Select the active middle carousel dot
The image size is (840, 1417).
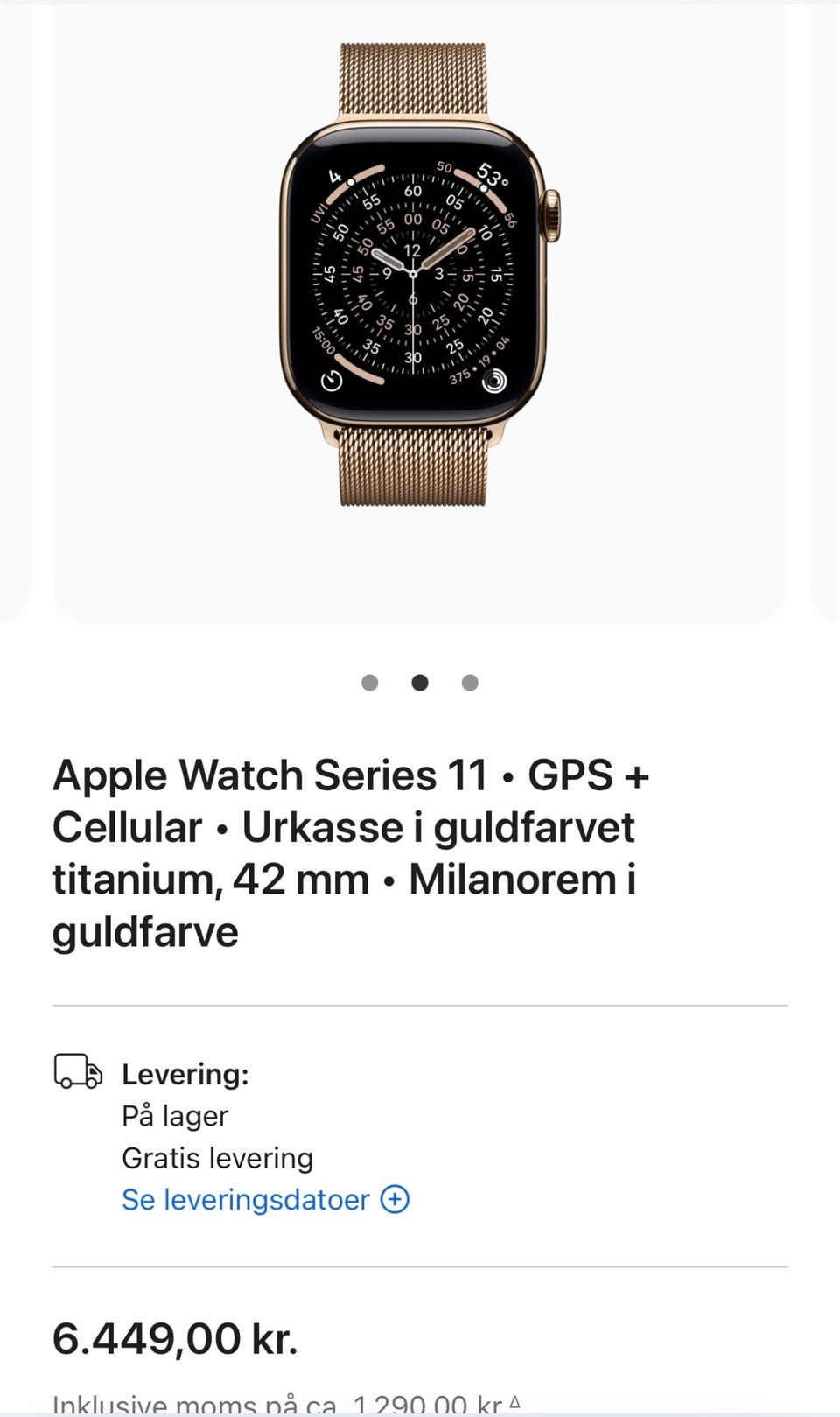[420, 683]
